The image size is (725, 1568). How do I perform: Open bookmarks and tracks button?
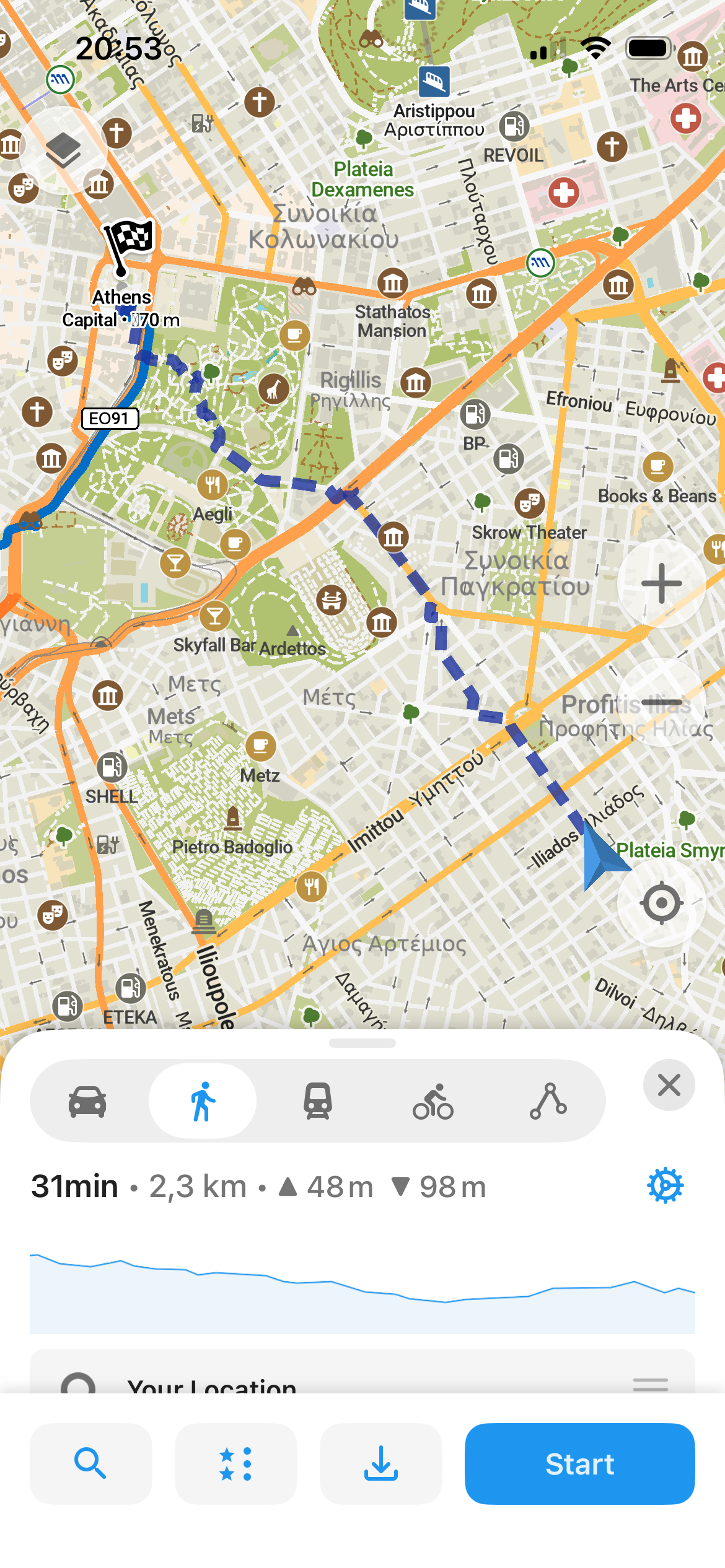coord(235,1463)
